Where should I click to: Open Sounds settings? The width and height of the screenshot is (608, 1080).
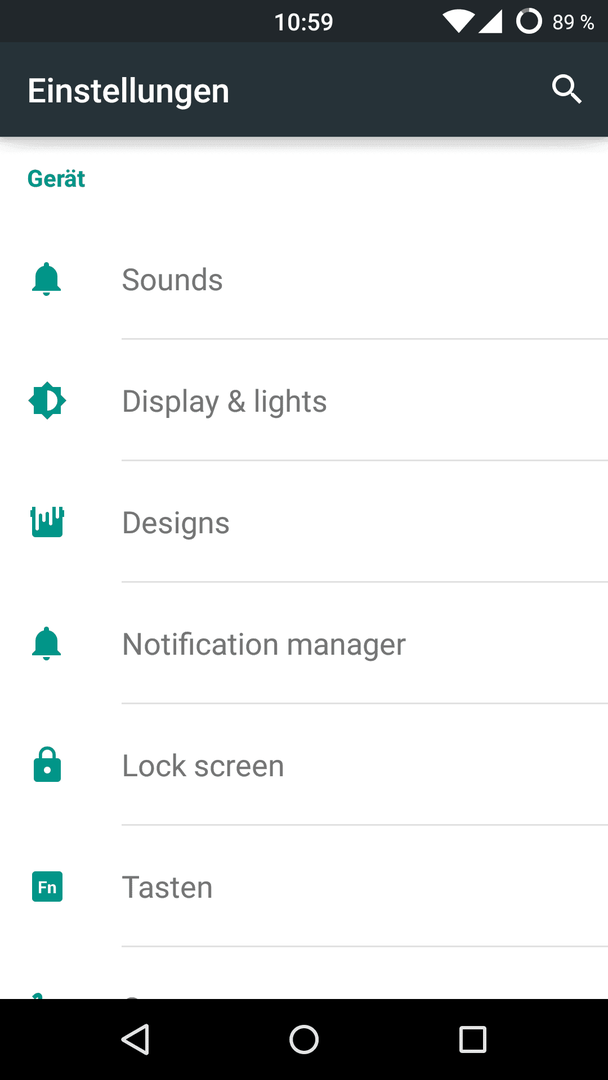[x=304, y=280]
